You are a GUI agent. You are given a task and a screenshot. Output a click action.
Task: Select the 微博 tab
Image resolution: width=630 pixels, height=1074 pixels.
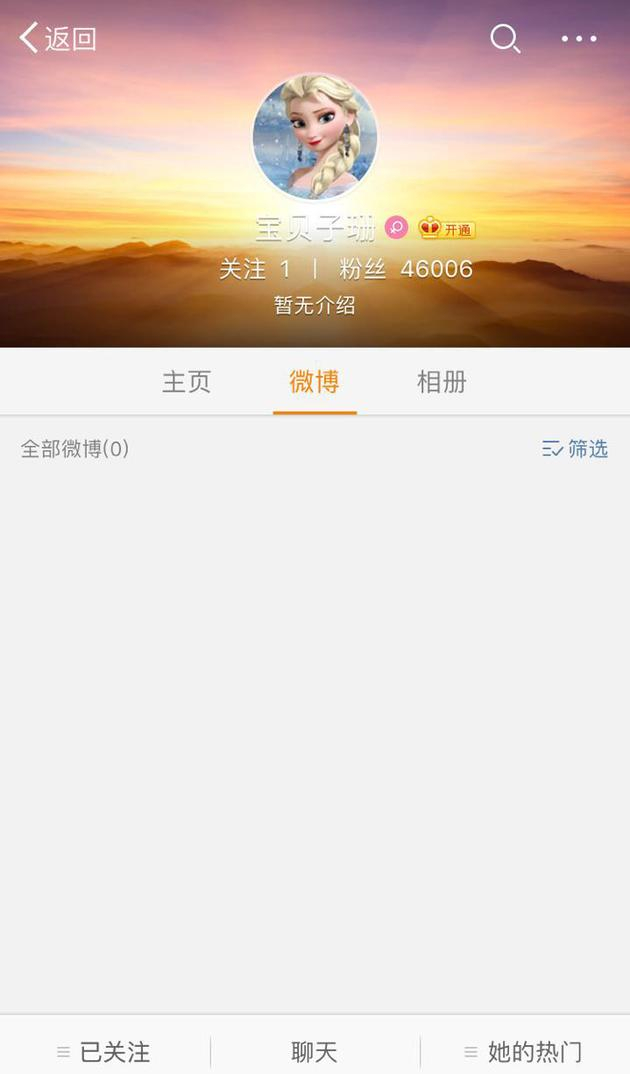[x=314, y=382]
